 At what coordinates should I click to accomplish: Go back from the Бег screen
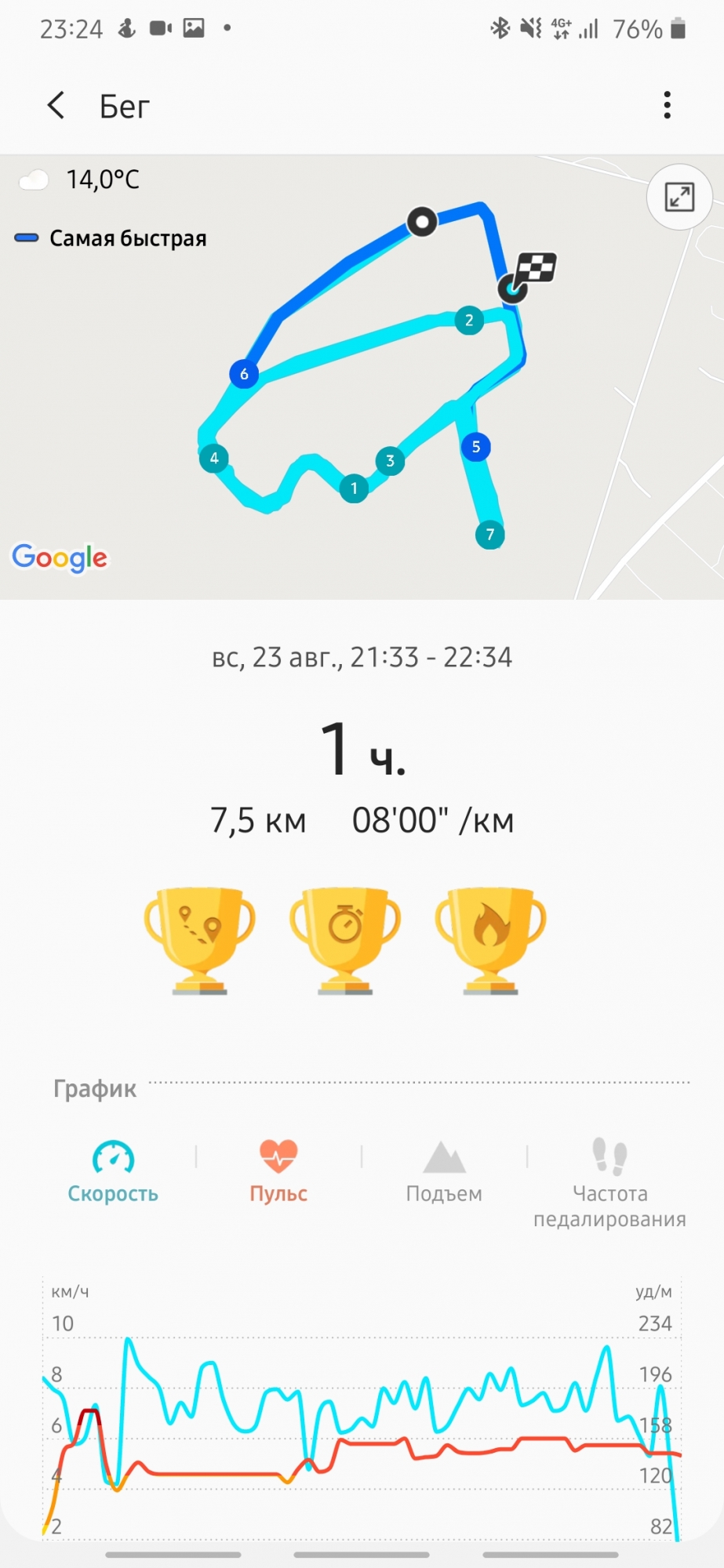tap(56, 106)
